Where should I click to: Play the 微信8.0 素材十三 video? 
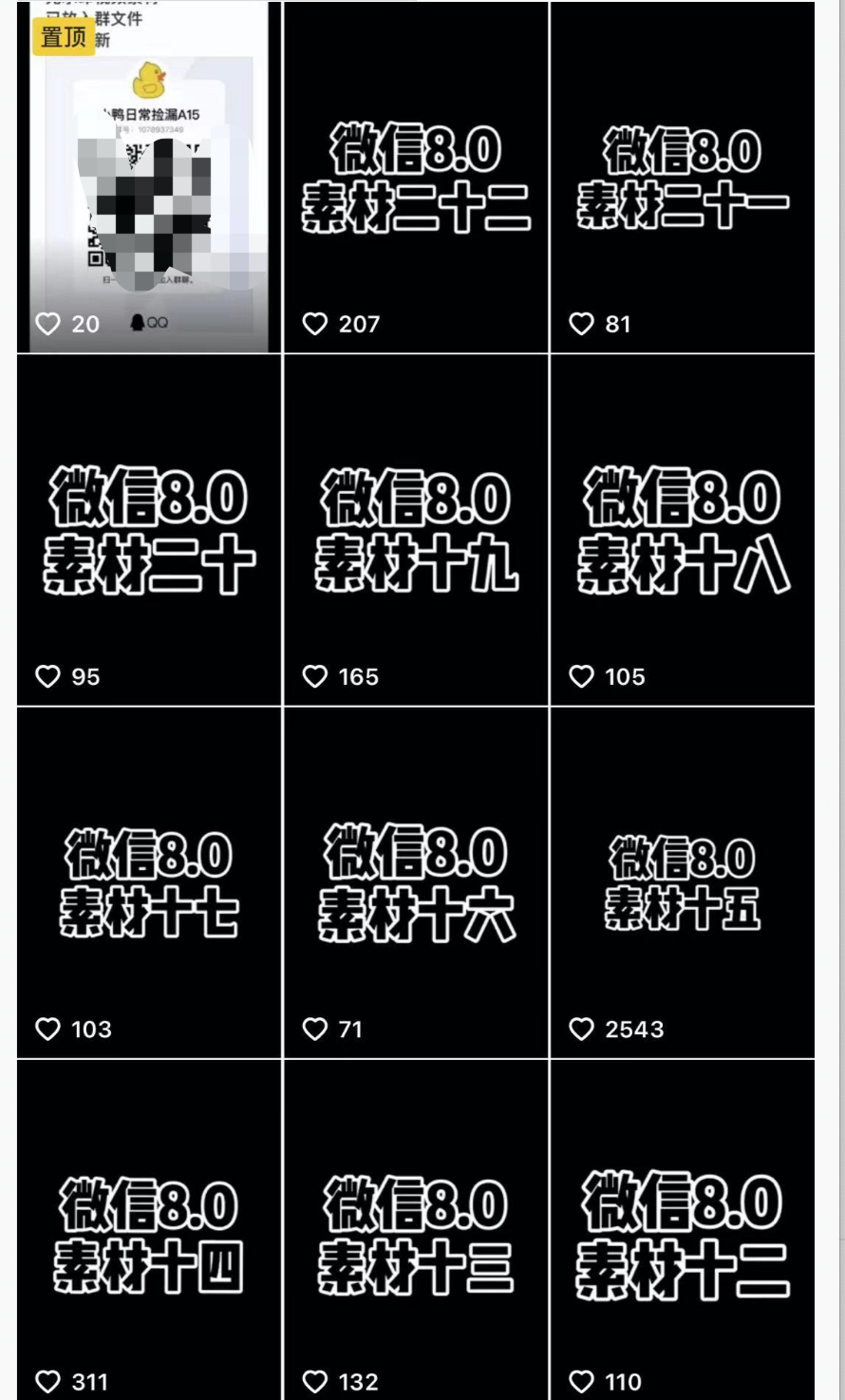[x=416, y=1230]
